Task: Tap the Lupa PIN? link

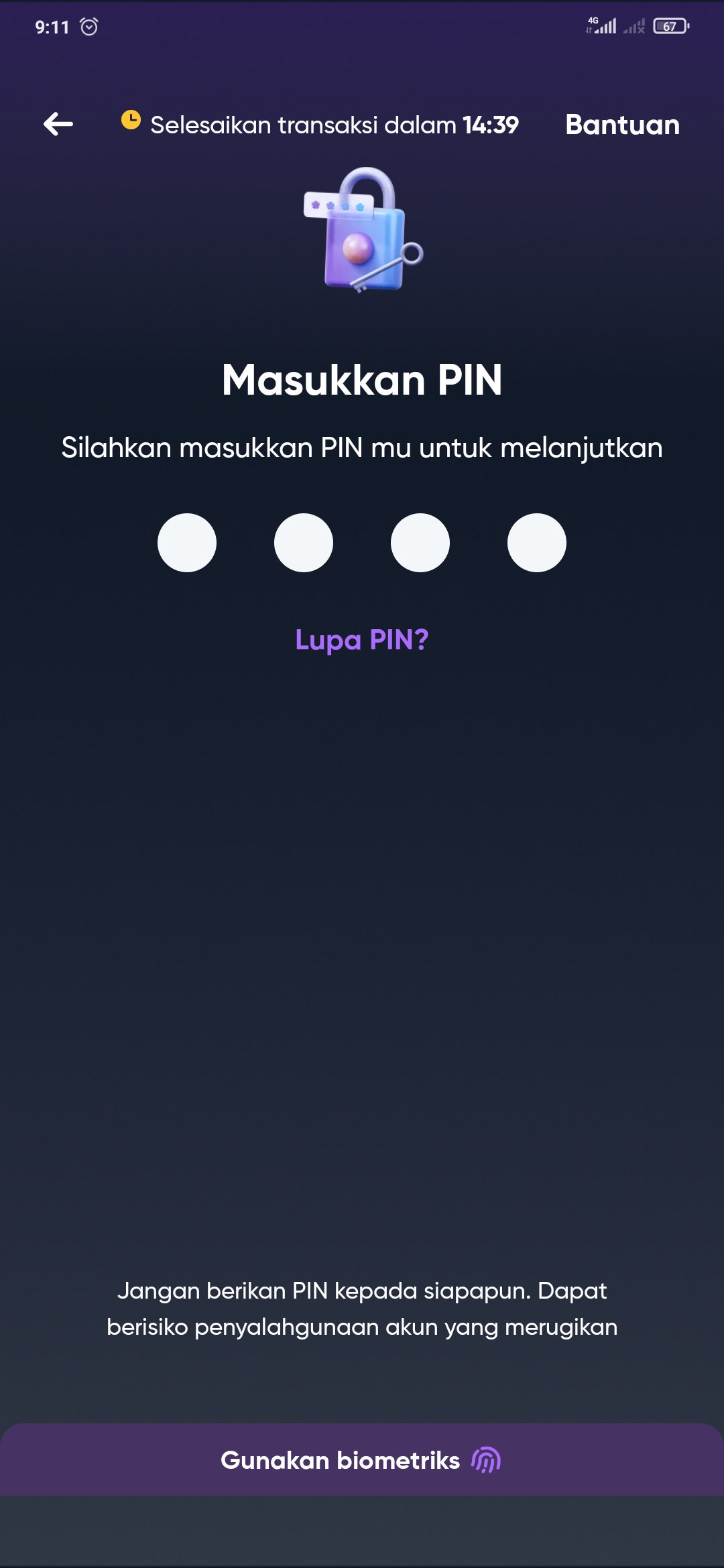Action: pos(362,640)
